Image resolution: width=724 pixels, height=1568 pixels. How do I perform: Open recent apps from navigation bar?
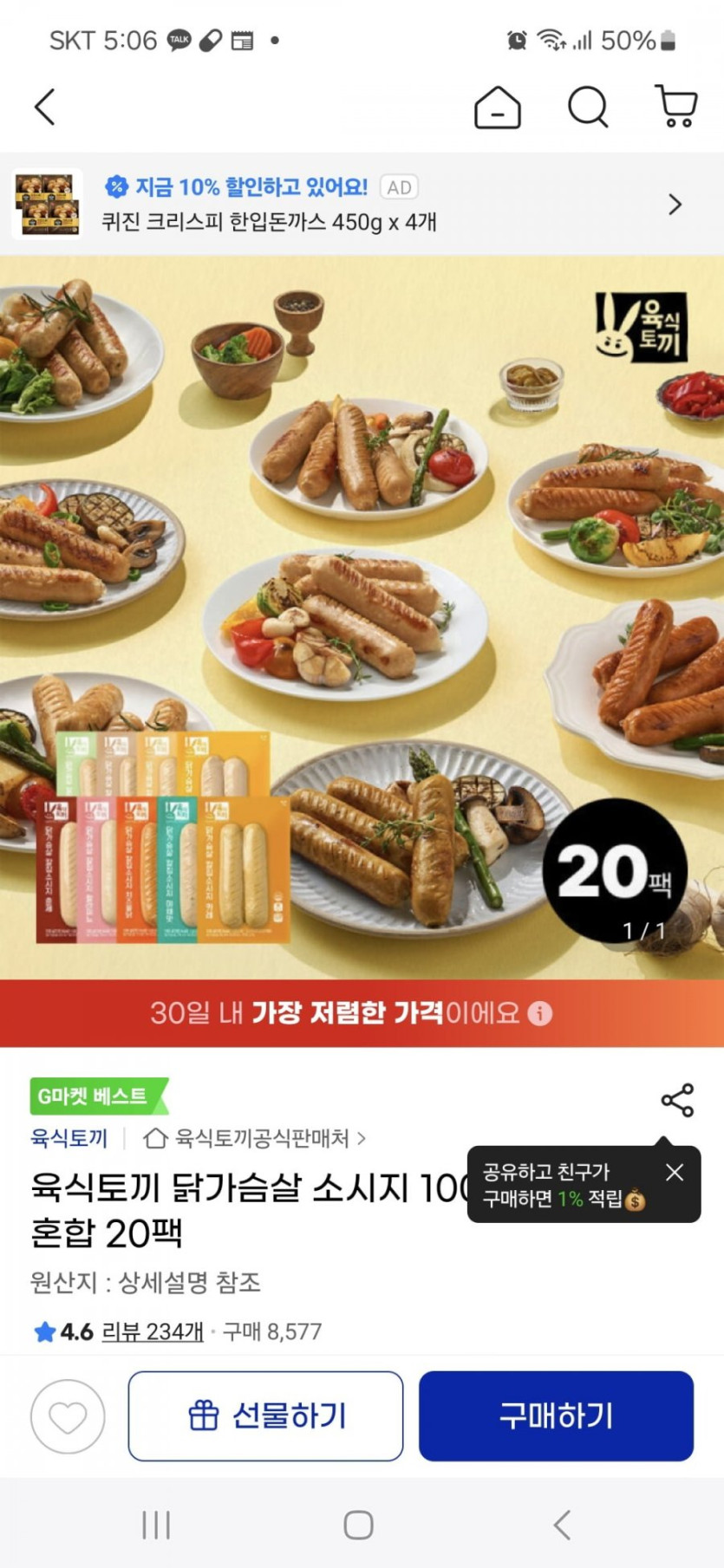tap(156, 1525)
